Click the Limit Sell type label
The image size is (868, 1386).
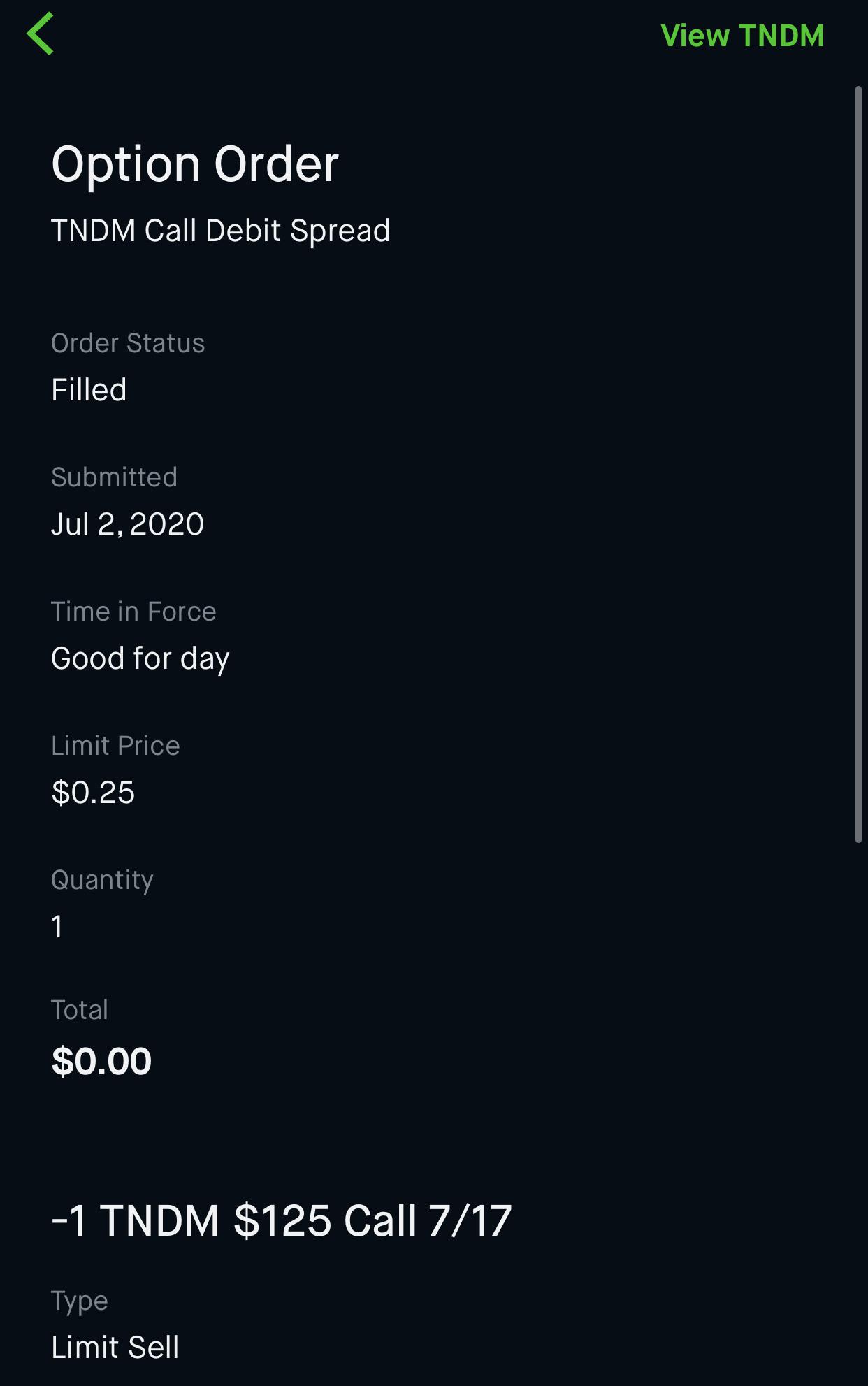115,1345
